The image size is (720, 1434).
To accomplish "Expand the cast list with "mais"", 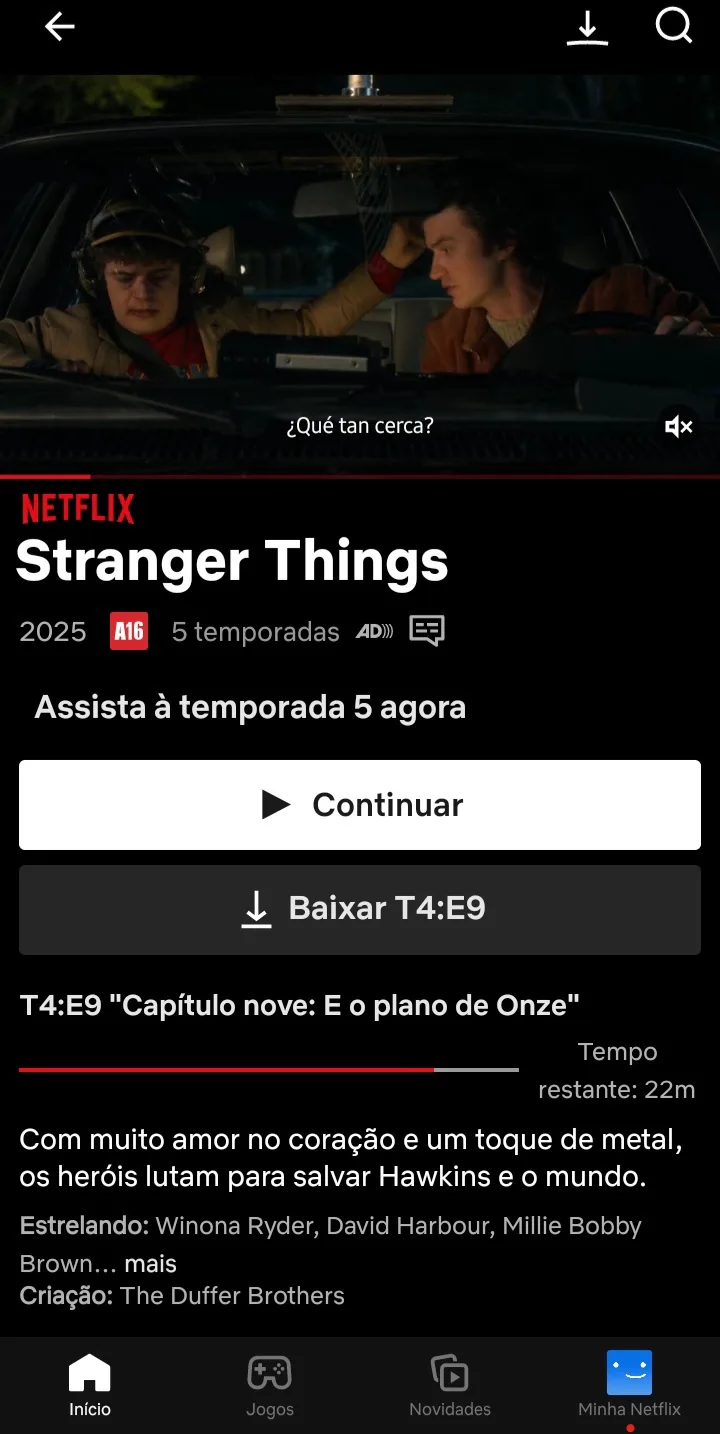I will [151, 1264].
